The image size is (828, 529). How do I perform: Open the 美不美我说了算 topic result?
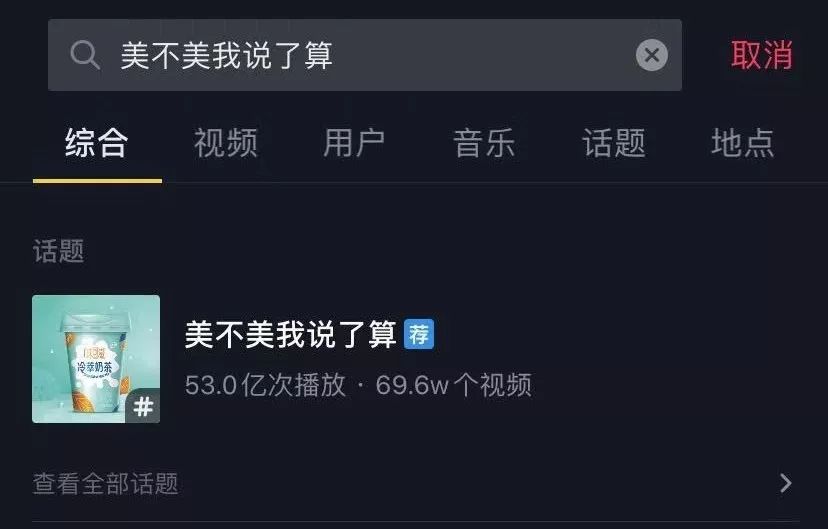[x=291, y=335]
